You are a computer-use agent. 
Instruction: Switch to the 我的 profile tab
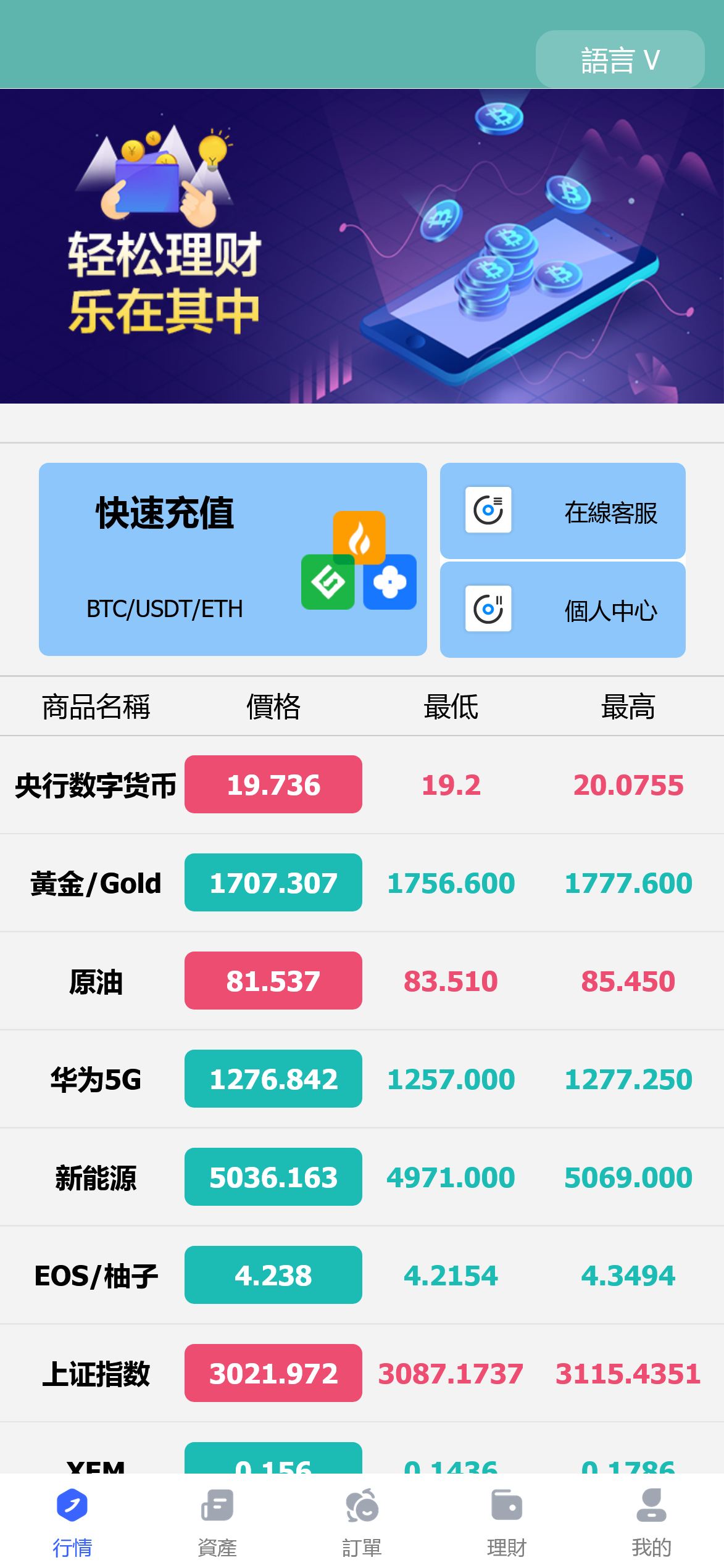pyautogui.click(x=651, y=1521)
